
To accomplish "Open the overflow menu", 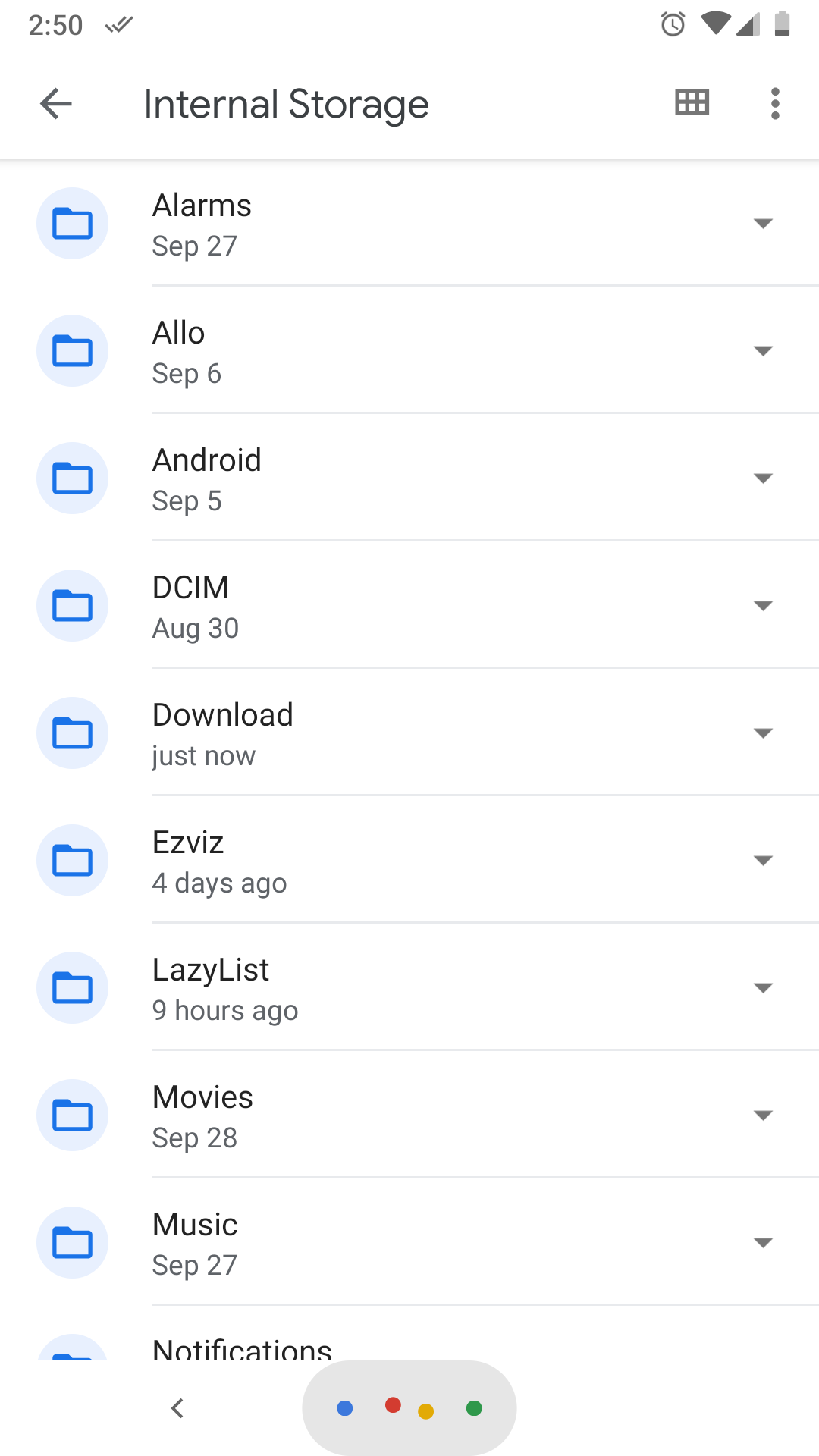I will [x=774, y=103].
